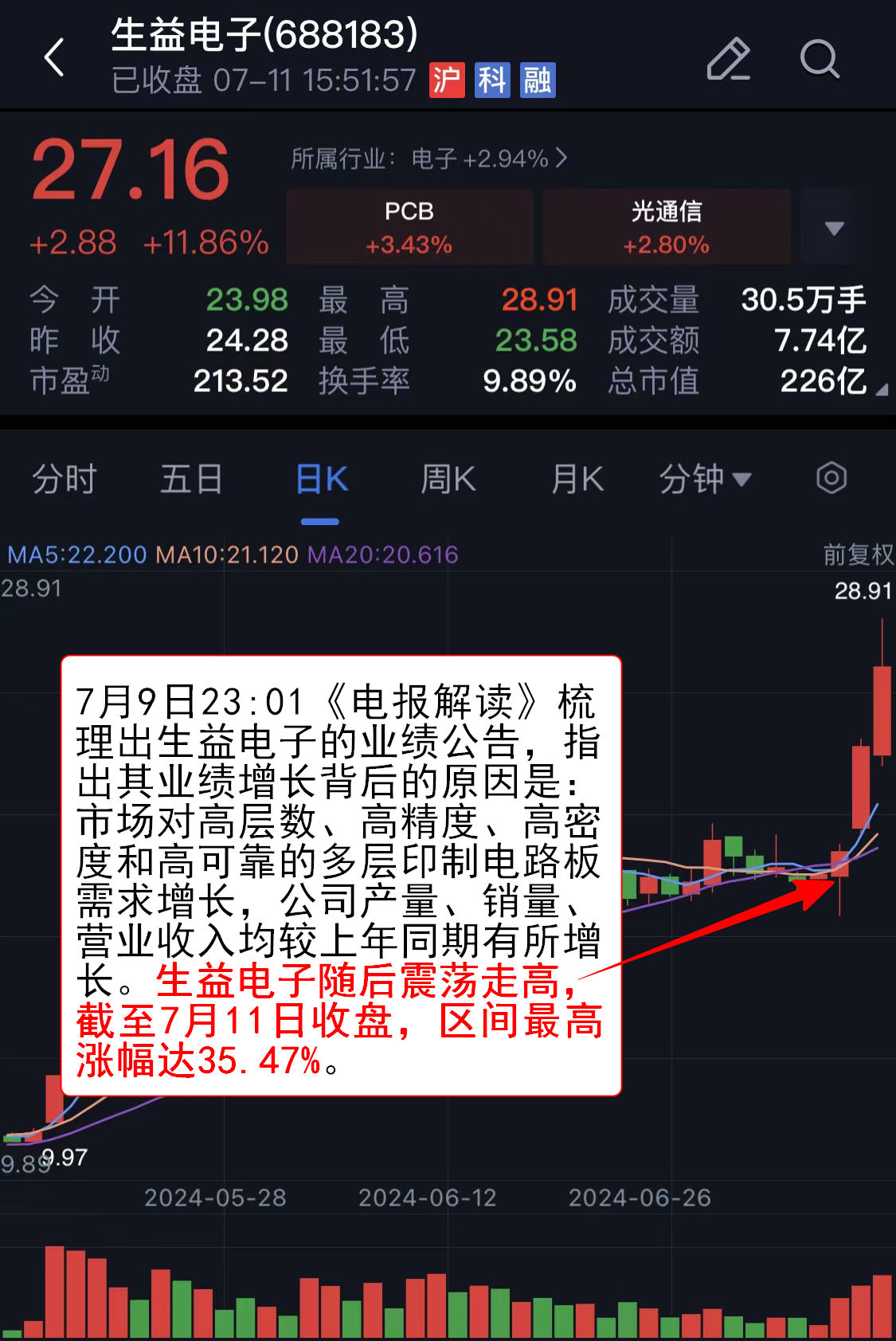The height and width of the screenshot is (1341, 896).
Task: Switch to the 周K chart tab
Action: [x=448, y=480]
